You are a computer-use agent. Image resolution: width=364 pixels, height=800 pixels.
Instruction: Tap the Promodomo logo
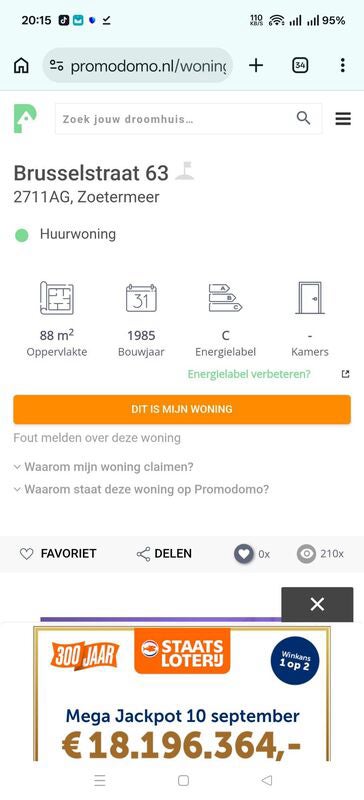point(25,118)
